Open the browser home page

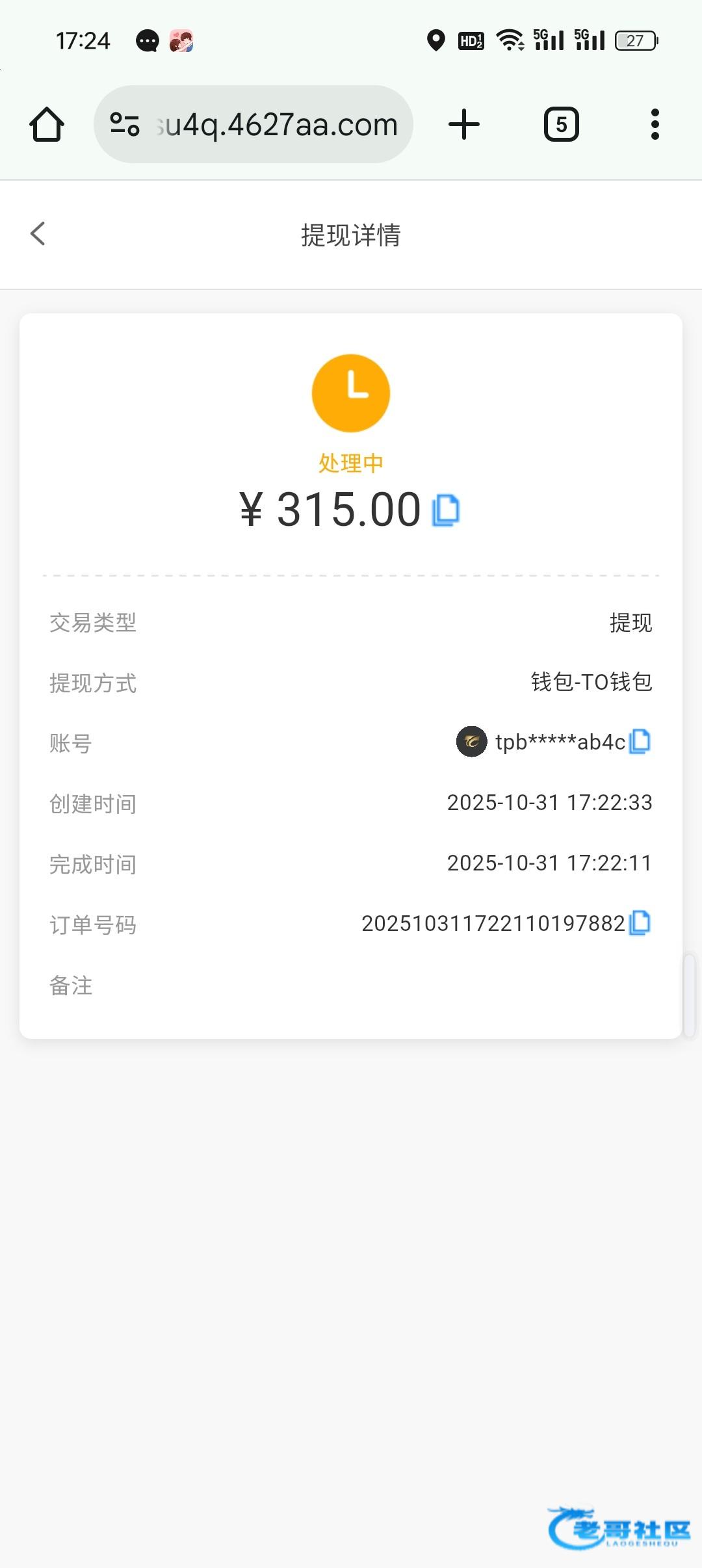pos(47,124)
